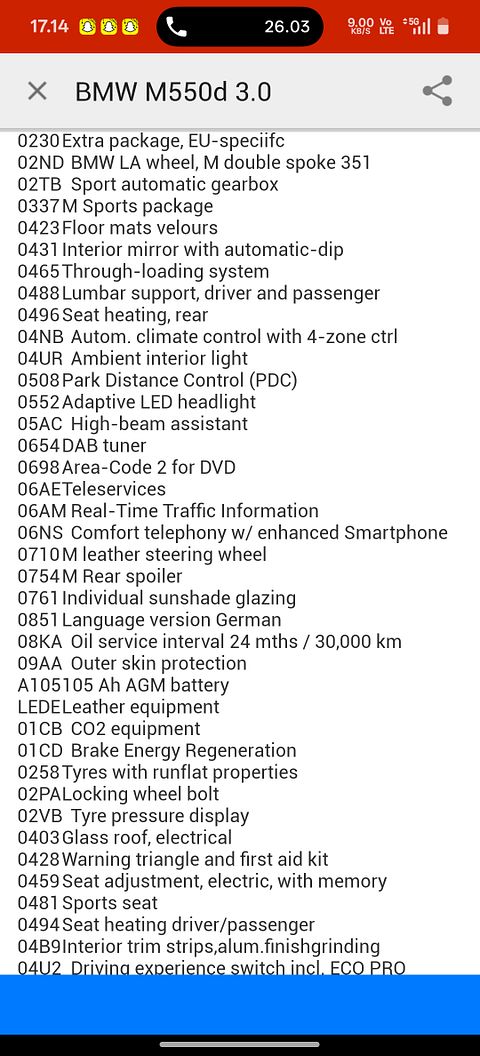Close the BMW M550d 3.0 page
Screen dimensions: 480x1056
point(37,91)
